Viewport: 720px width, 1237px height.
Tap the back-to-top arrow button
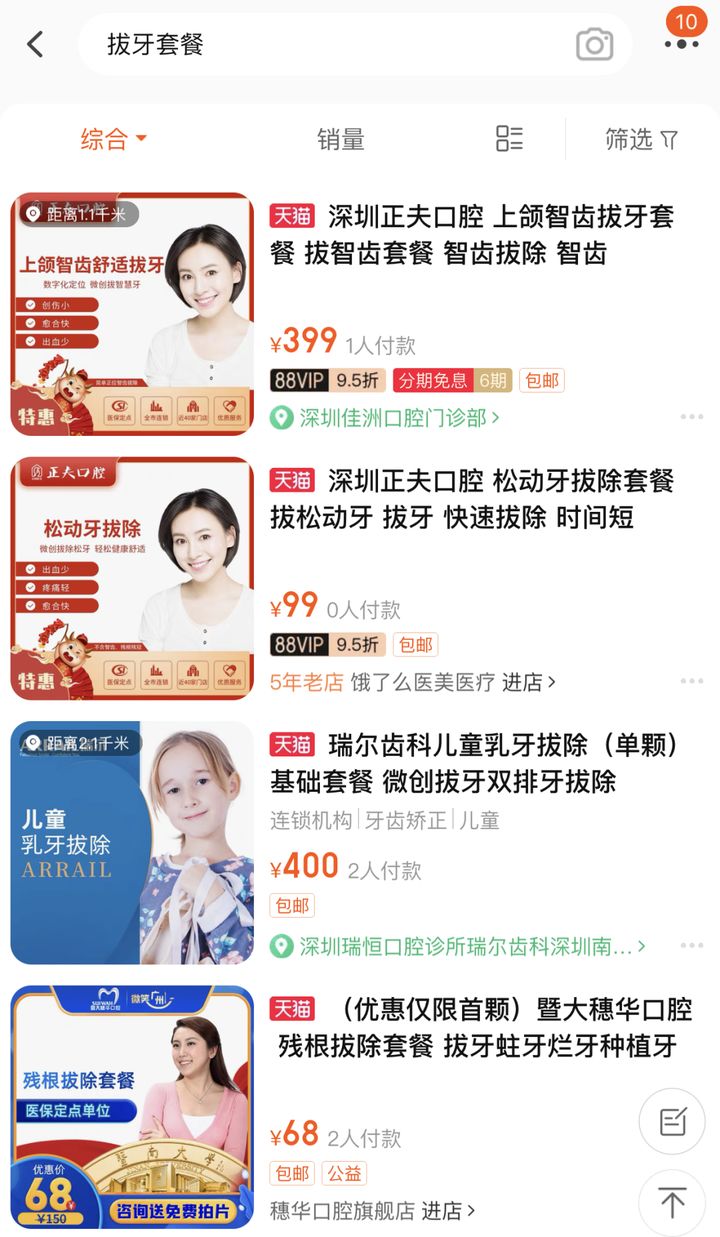coord(672,1203)
